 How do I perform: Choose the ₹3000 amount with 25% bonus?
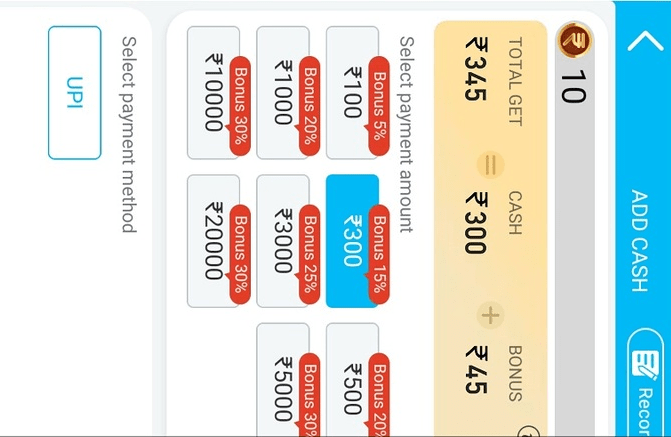(x=283, y=240)
